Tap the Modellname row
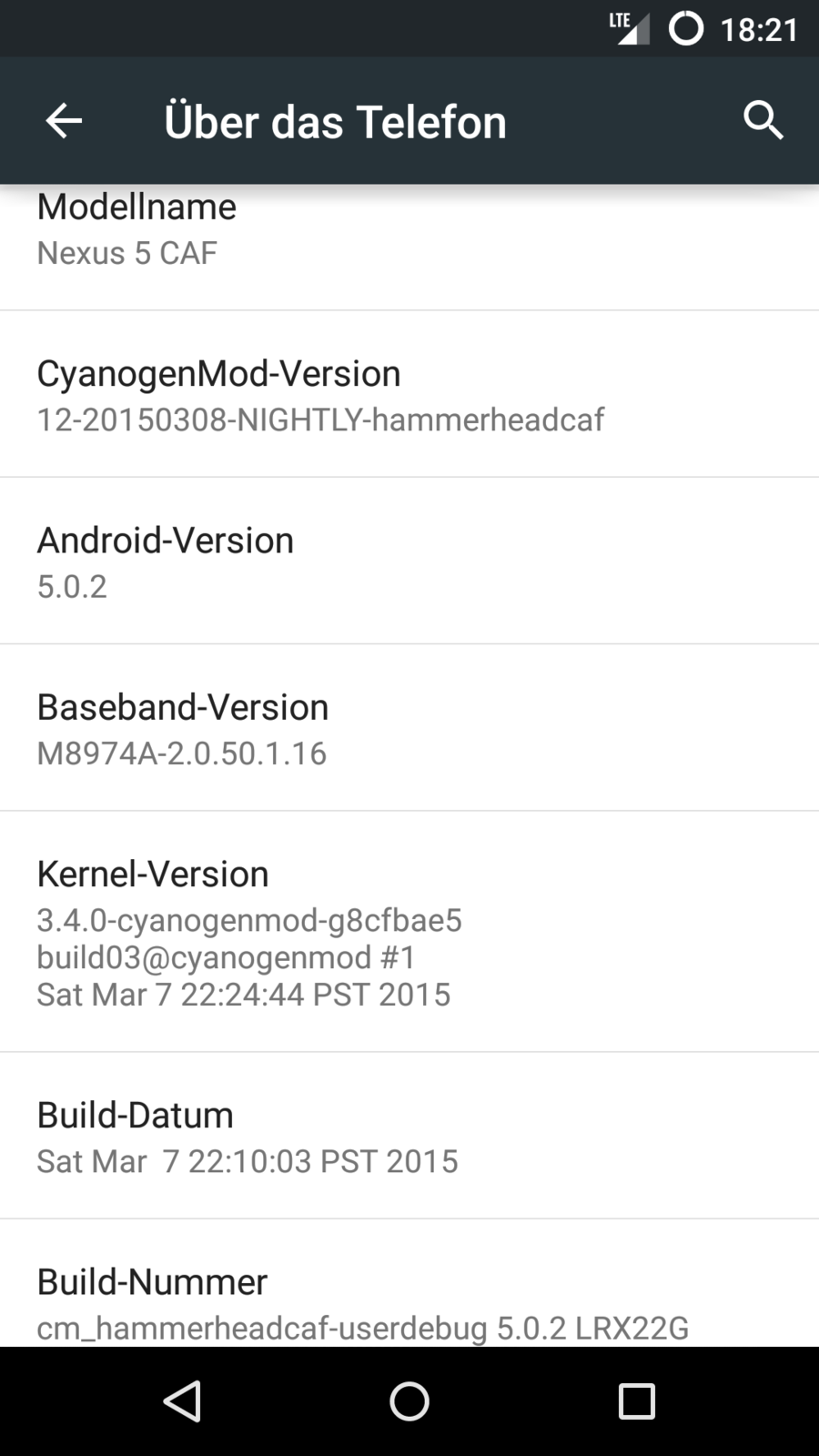Viewport: 819px width, 1456px height. tap(409, 238)
